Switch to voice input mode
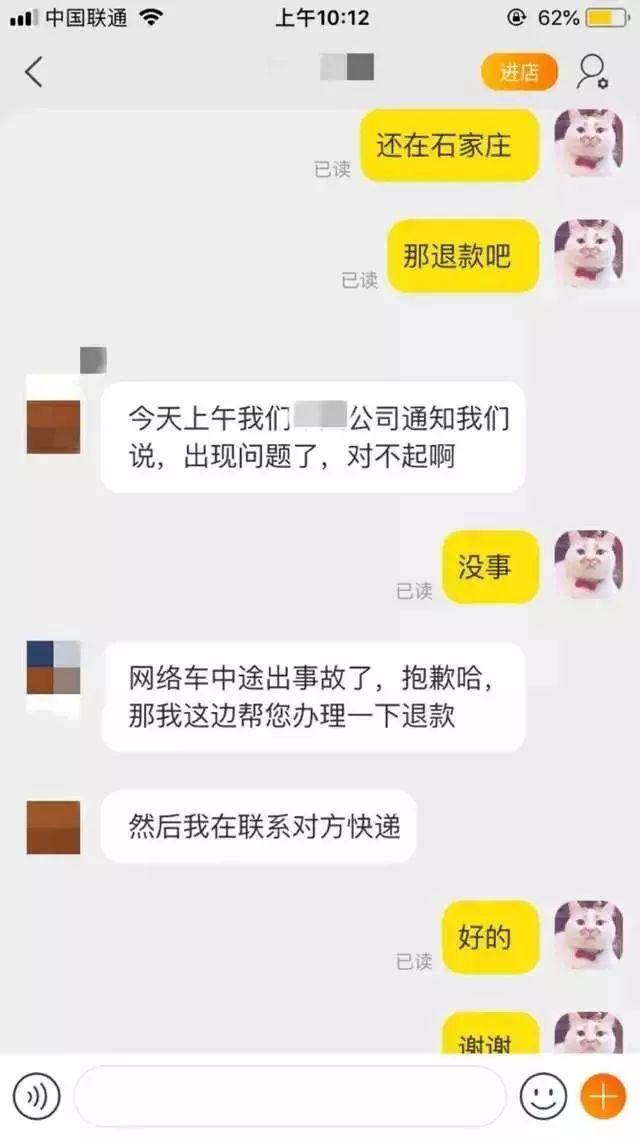Viewport: 640px width, 1139px height. tap(37, 1097)
